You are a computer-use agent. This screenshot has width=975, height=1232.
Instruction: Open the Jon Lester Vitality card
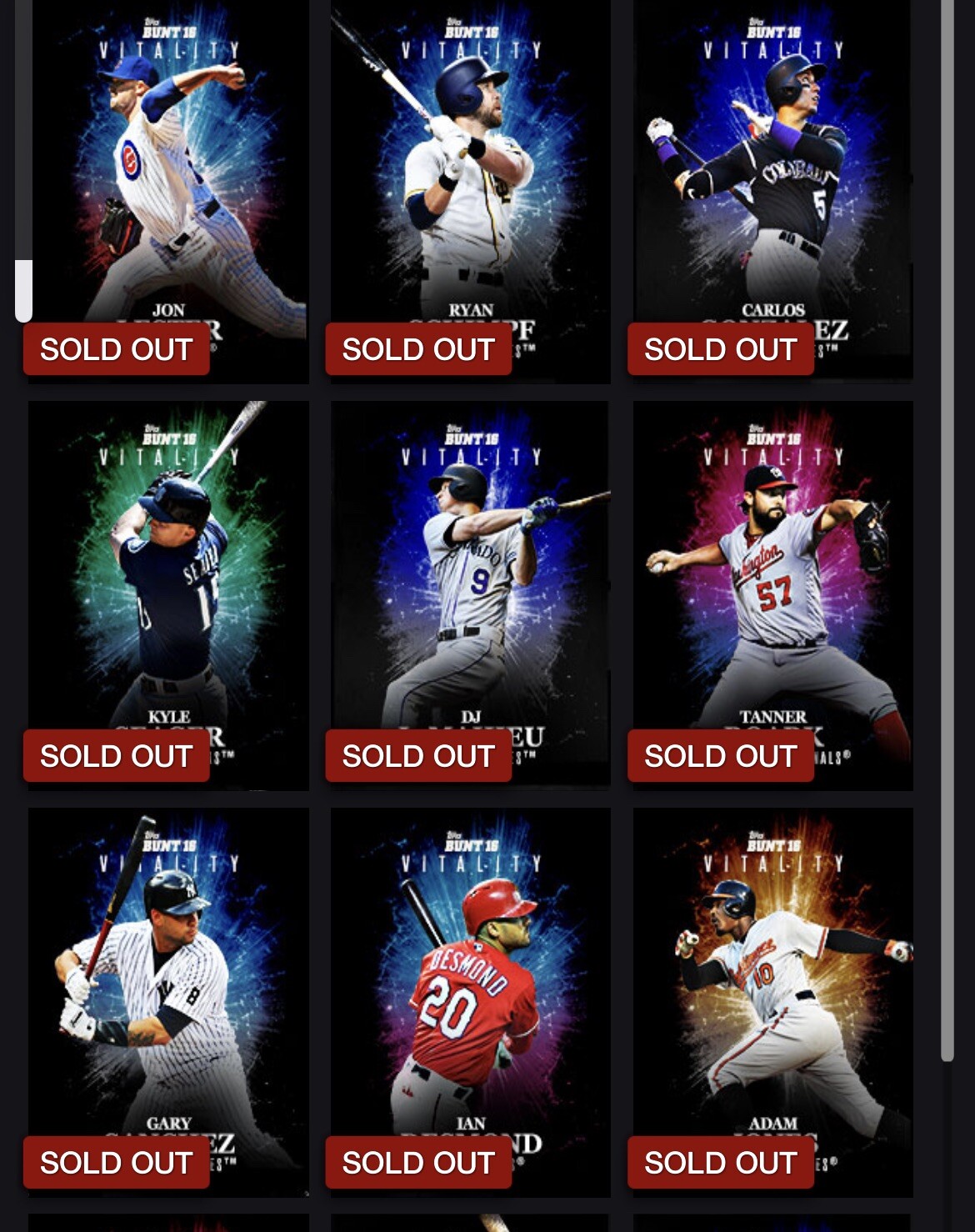168,183
